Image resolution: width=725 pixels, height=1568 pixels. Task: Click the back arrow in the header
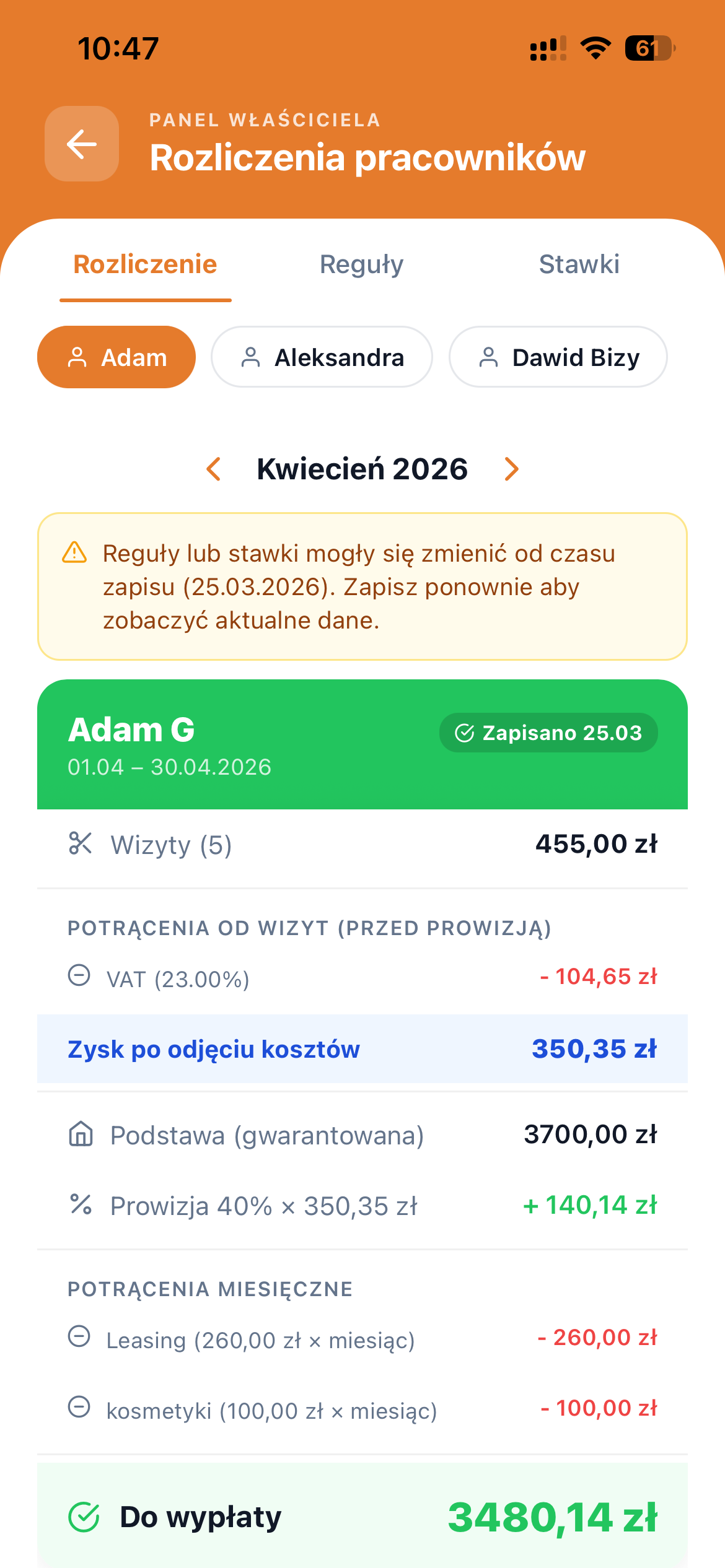pyautogui.click(x=81, y=144)
